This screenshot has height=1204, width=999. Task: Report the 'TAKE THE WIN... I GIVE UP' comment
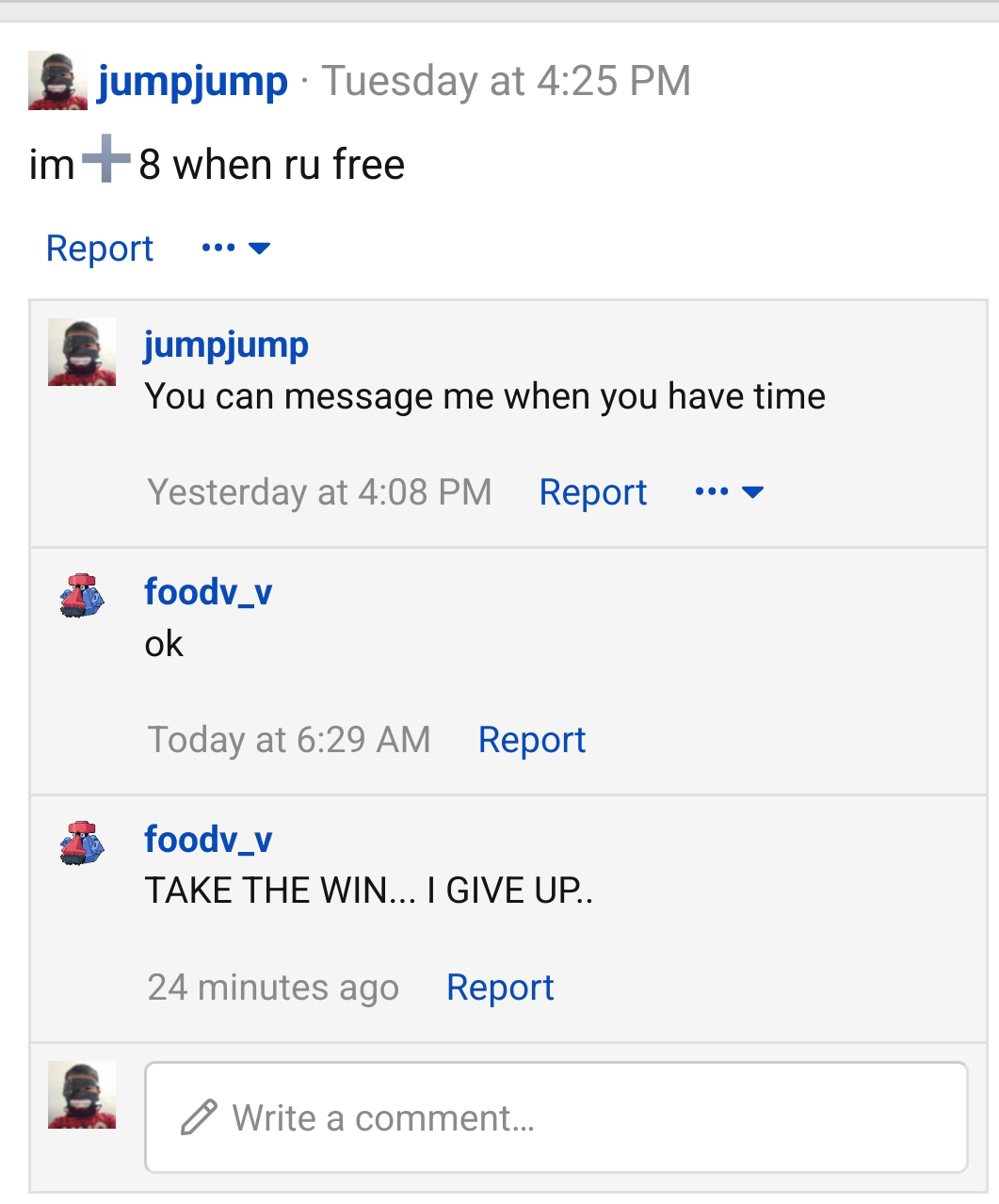(499, 987)
